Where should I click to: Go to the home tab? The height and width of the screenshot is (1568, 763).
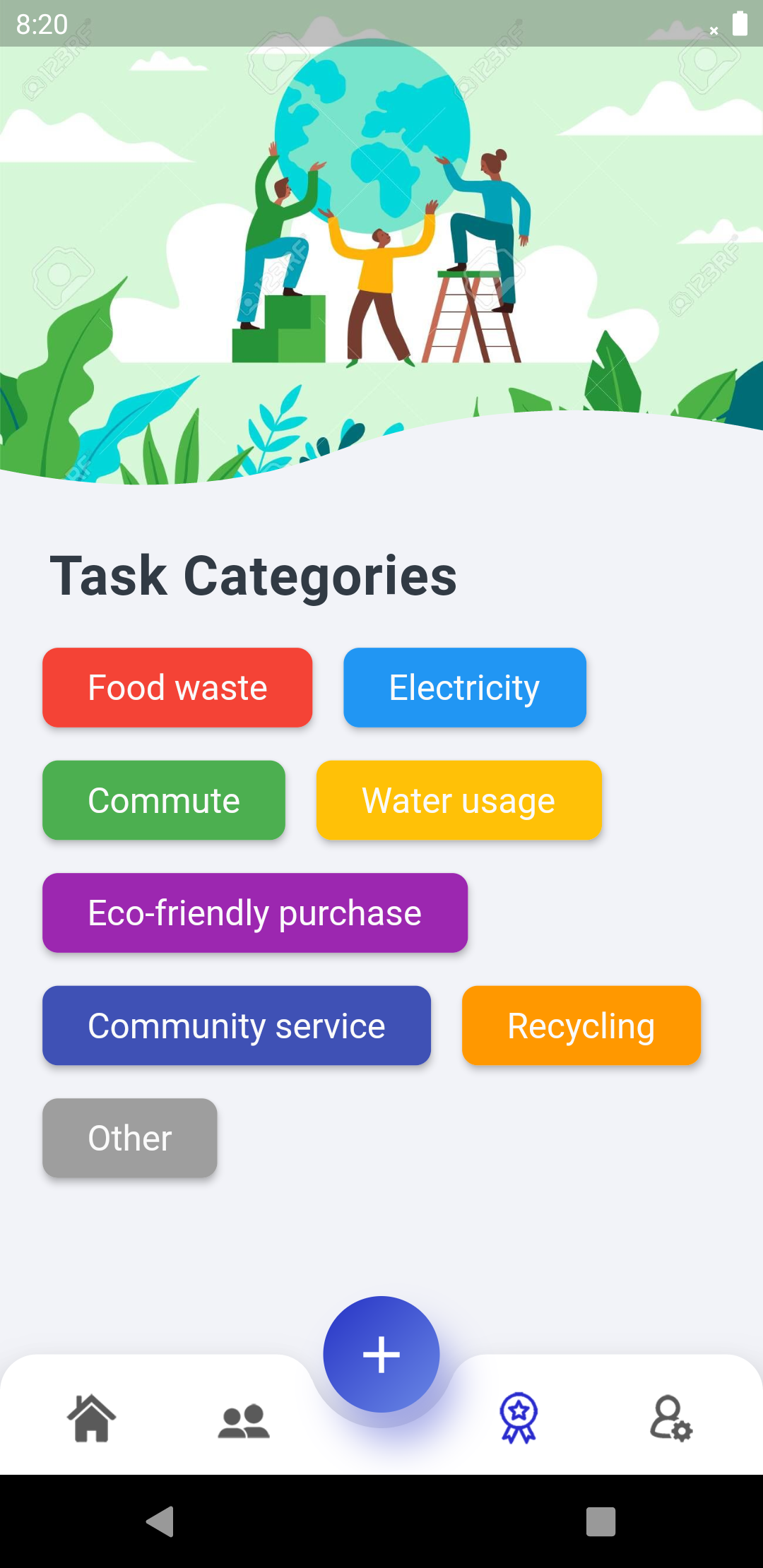pos(92,1418)
